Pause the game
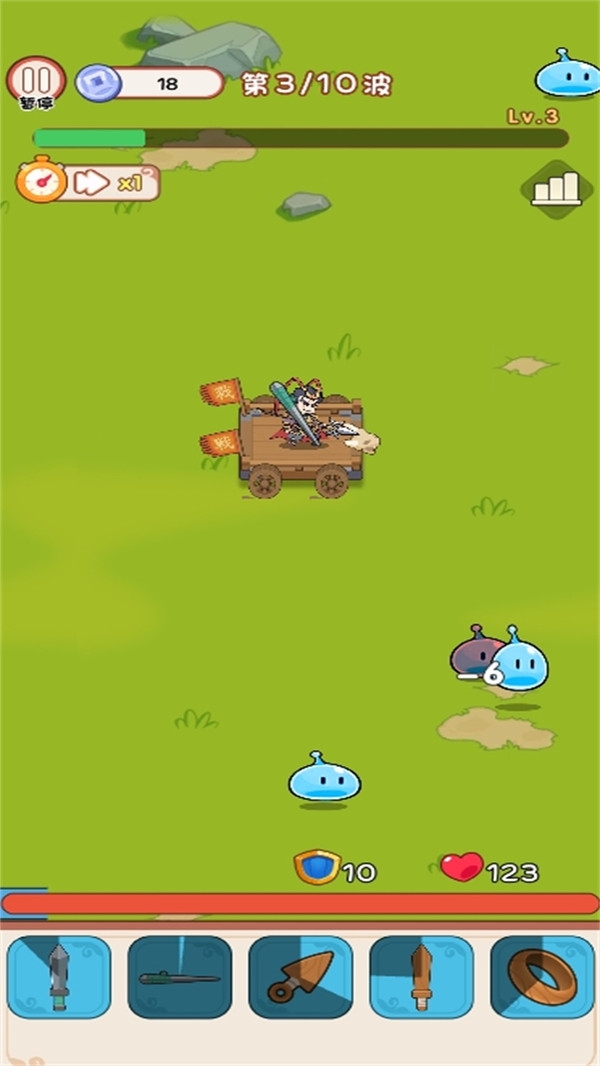The width and height of the screenshot is (600, 1066). (36, 79)
